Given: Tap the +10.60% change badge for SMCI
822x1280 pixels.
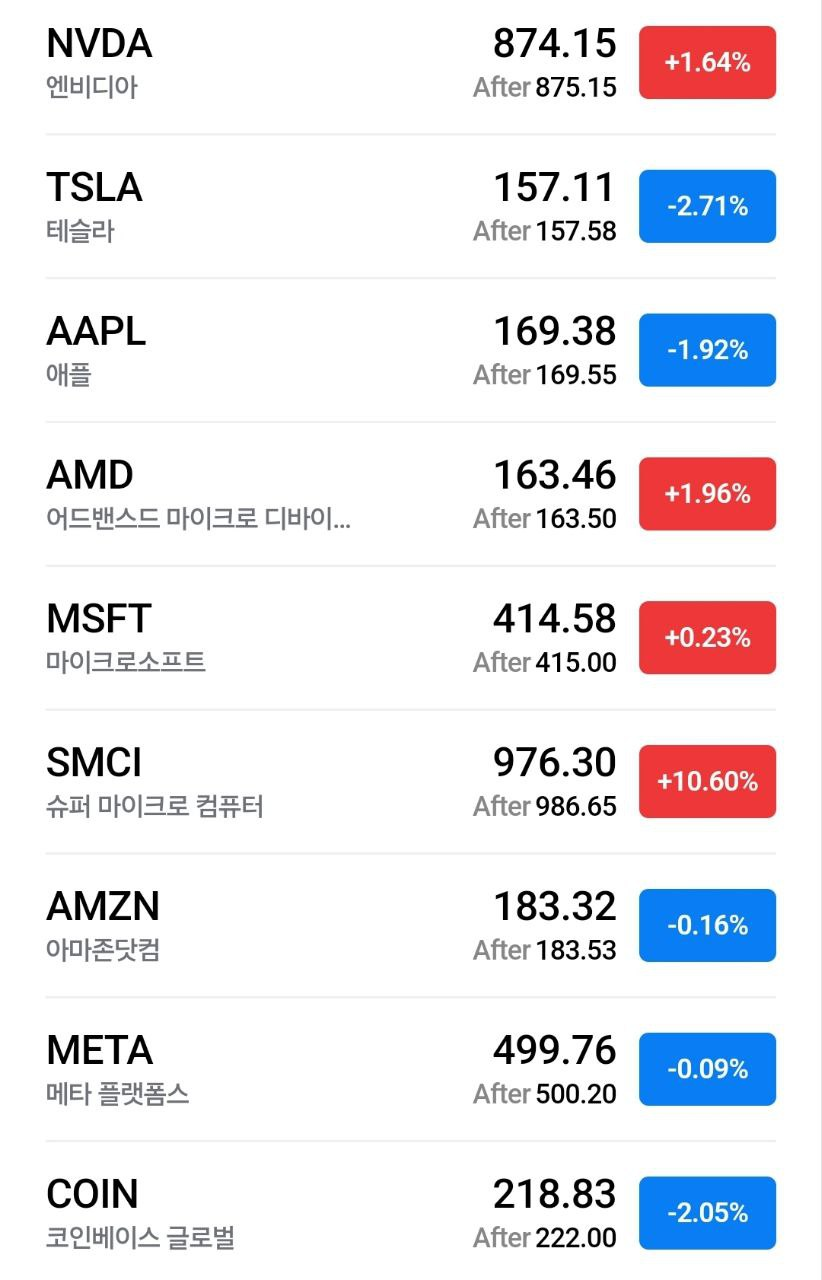Looking at the screenshot, I should click(707, 782).
